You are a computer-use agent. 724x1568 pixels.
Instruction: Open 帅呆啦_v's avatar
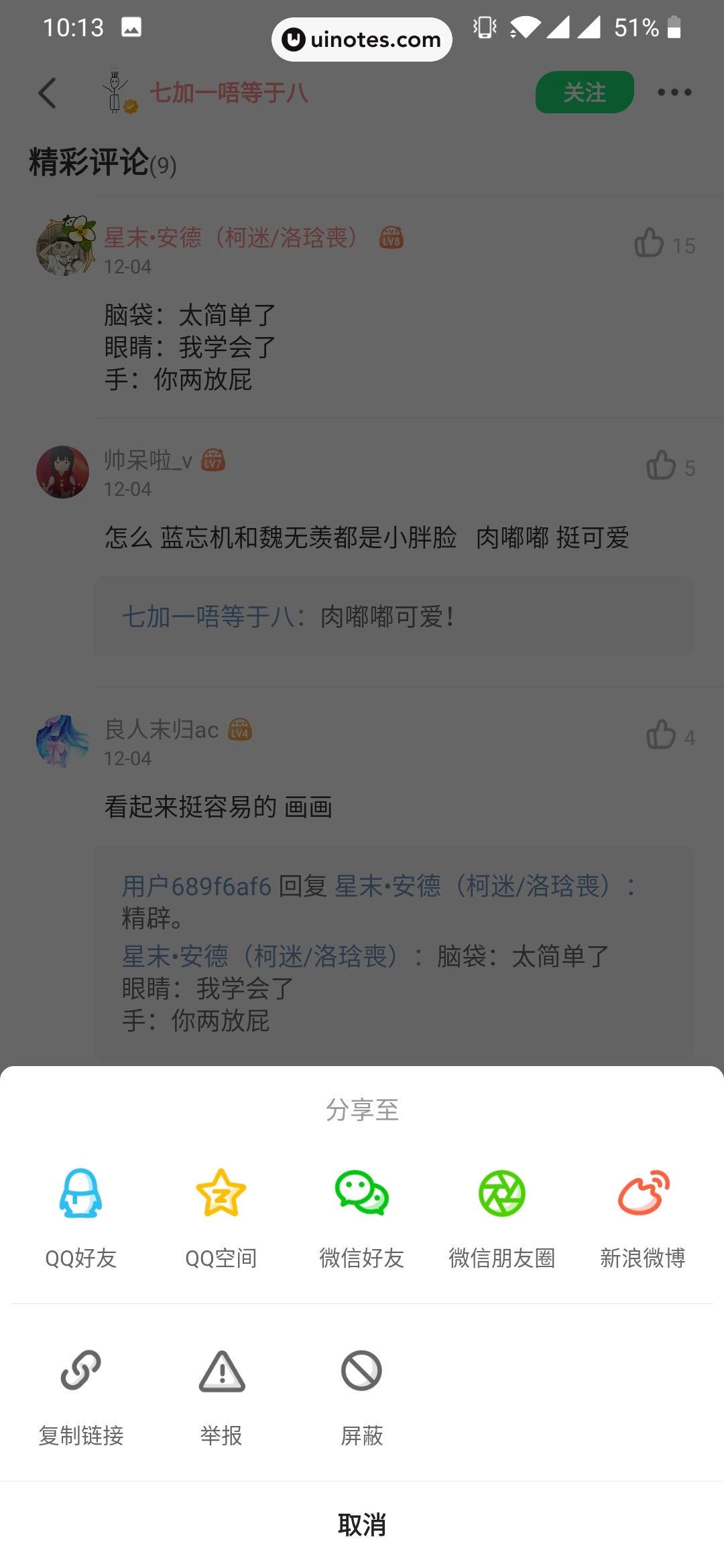coord(62,472)
